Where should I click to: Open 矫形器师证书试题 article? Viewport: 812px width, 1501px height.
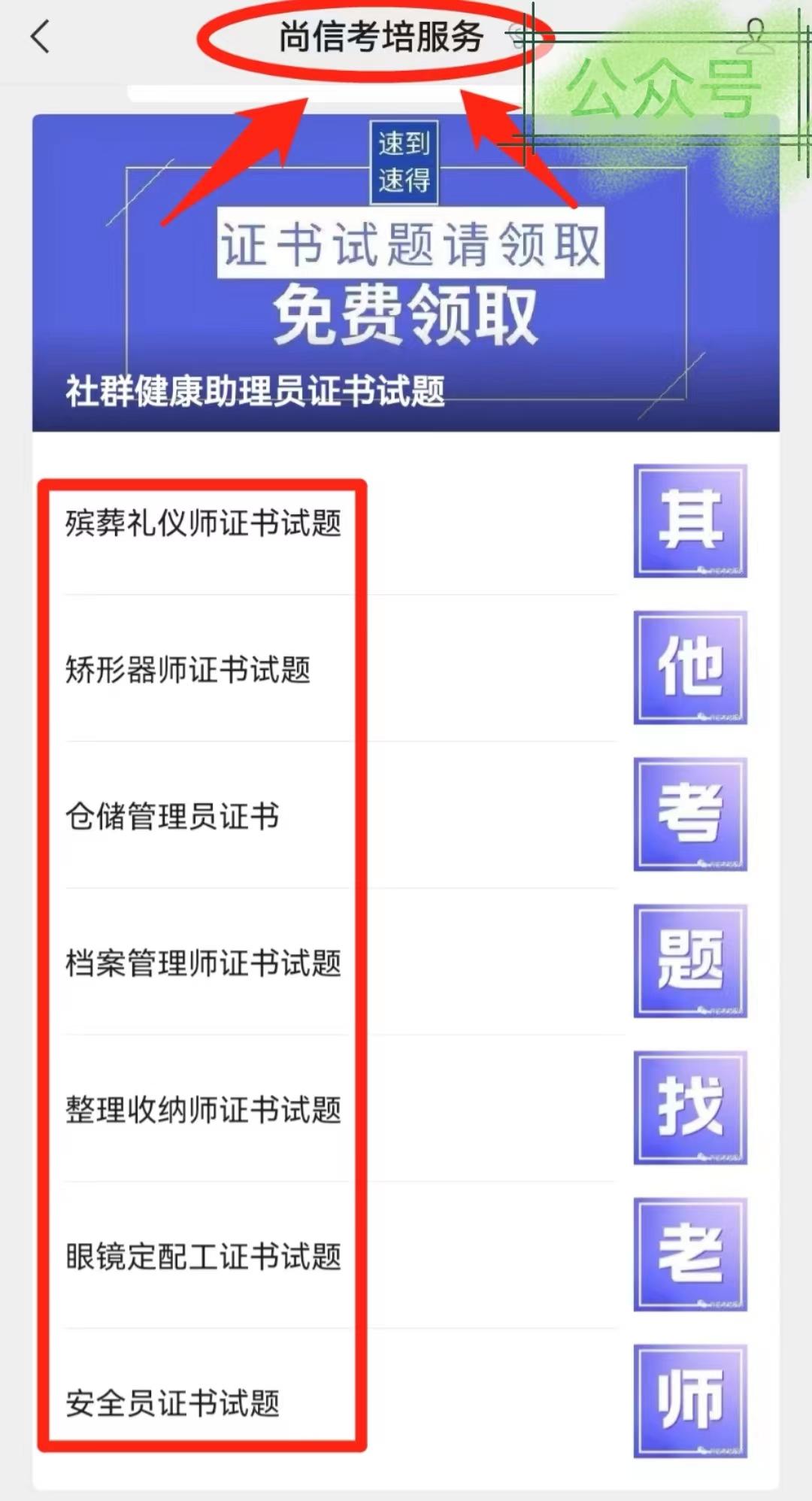(188, 669)
